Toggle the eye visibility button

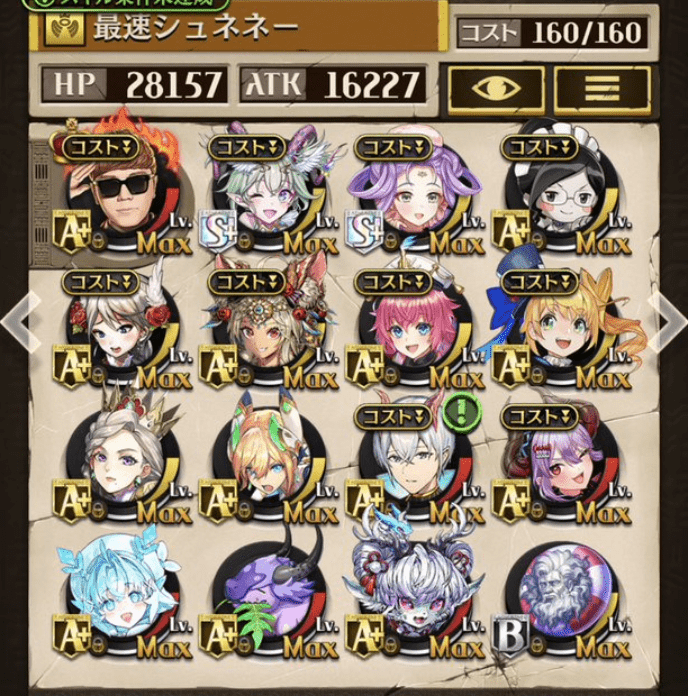tap(496, 89)
